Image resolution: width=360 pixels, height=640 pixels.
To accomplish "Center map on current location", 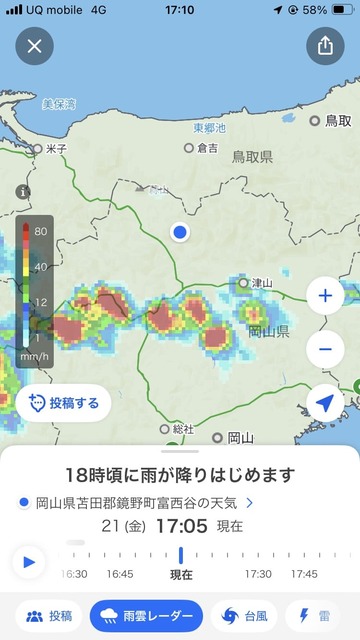I will coord(325,403).
